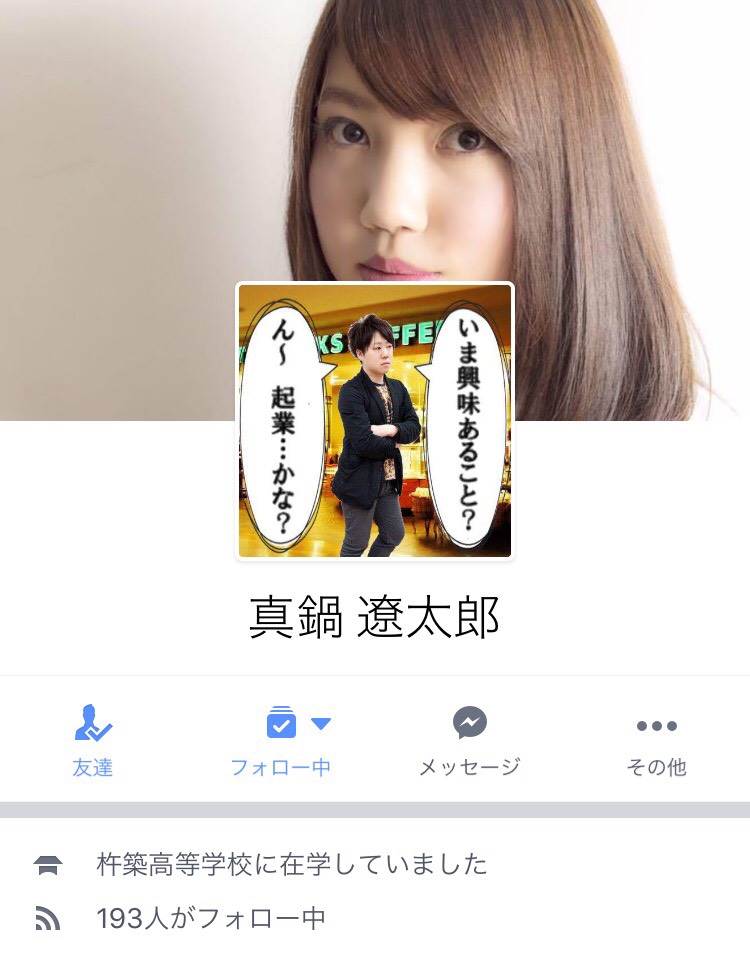This screenshot has width=750, height=963.
Task: Open the その他 more options
Action: coord(656,740)
